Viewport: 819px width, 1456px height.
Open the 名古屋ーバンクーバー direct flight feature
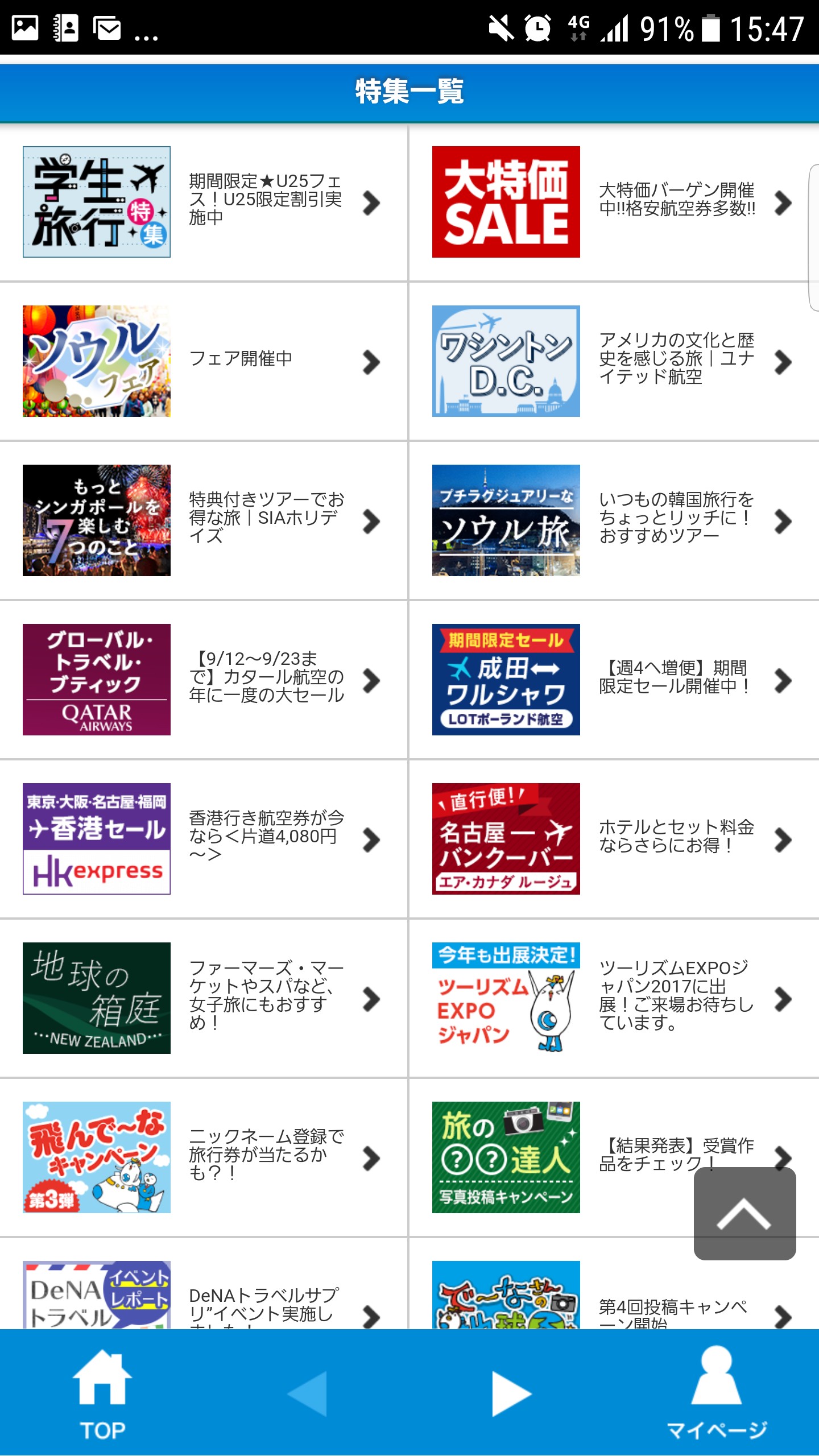[x=613, y=839]
